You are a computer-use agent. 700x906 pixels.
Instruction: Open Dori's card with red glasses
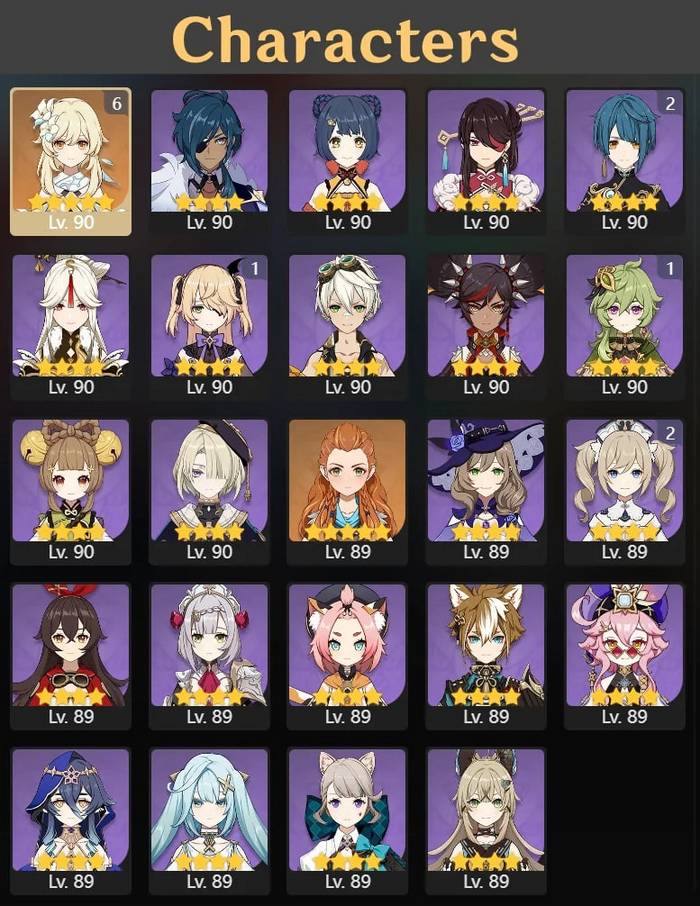tap(624, 655)
